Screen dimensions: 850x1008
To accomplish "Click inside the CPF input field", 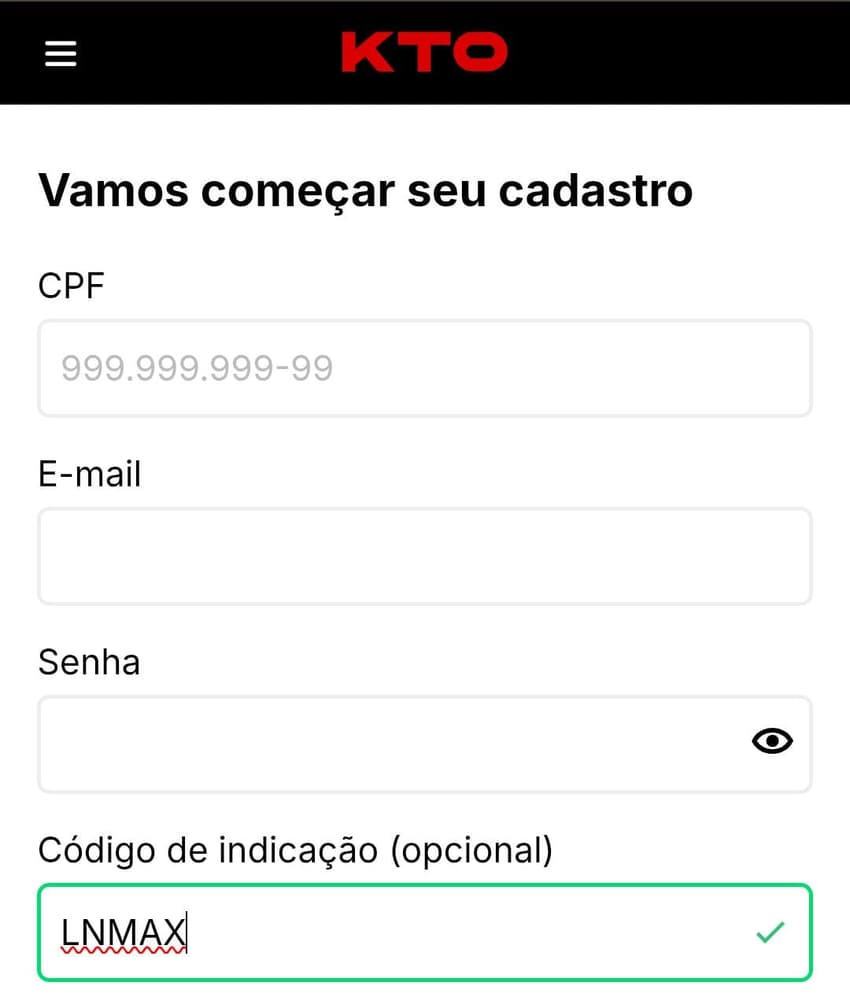I will [424, 368].
